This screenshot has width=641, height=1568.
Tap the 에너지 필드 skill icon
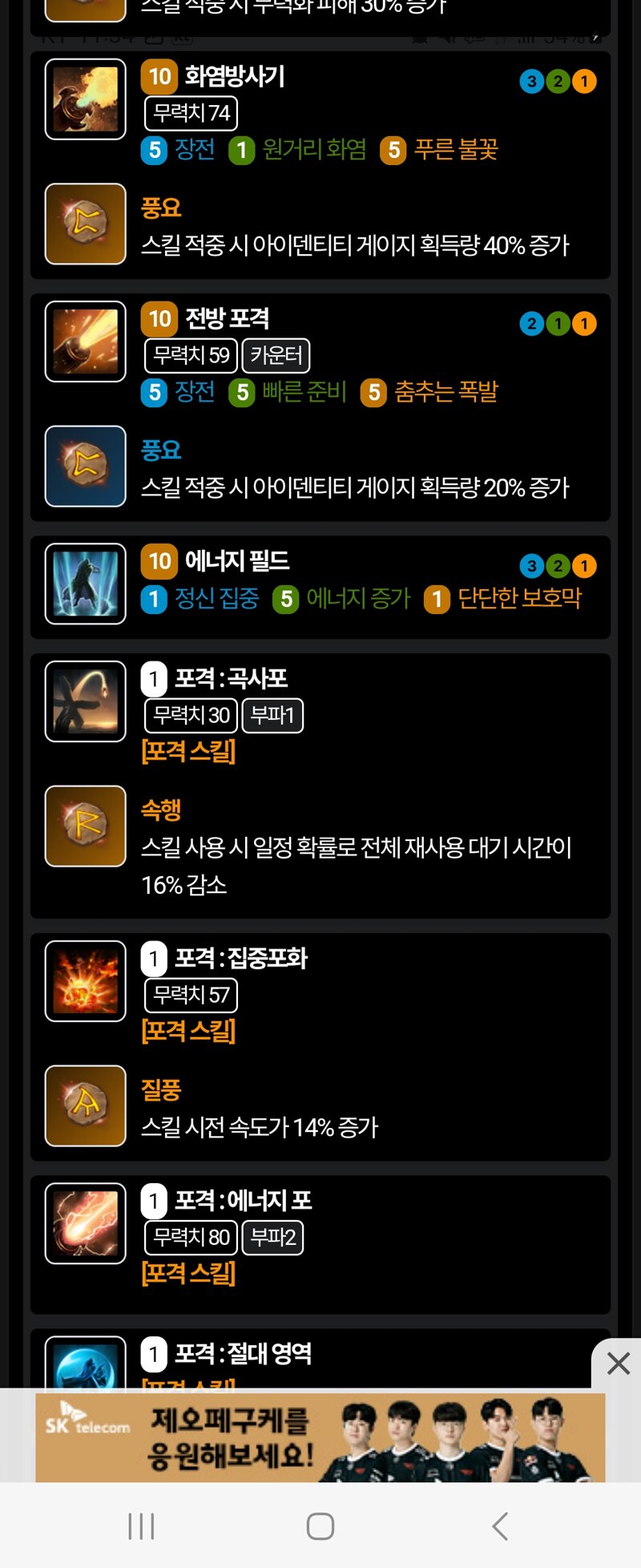pyautogui.click(x=85, y=584)
